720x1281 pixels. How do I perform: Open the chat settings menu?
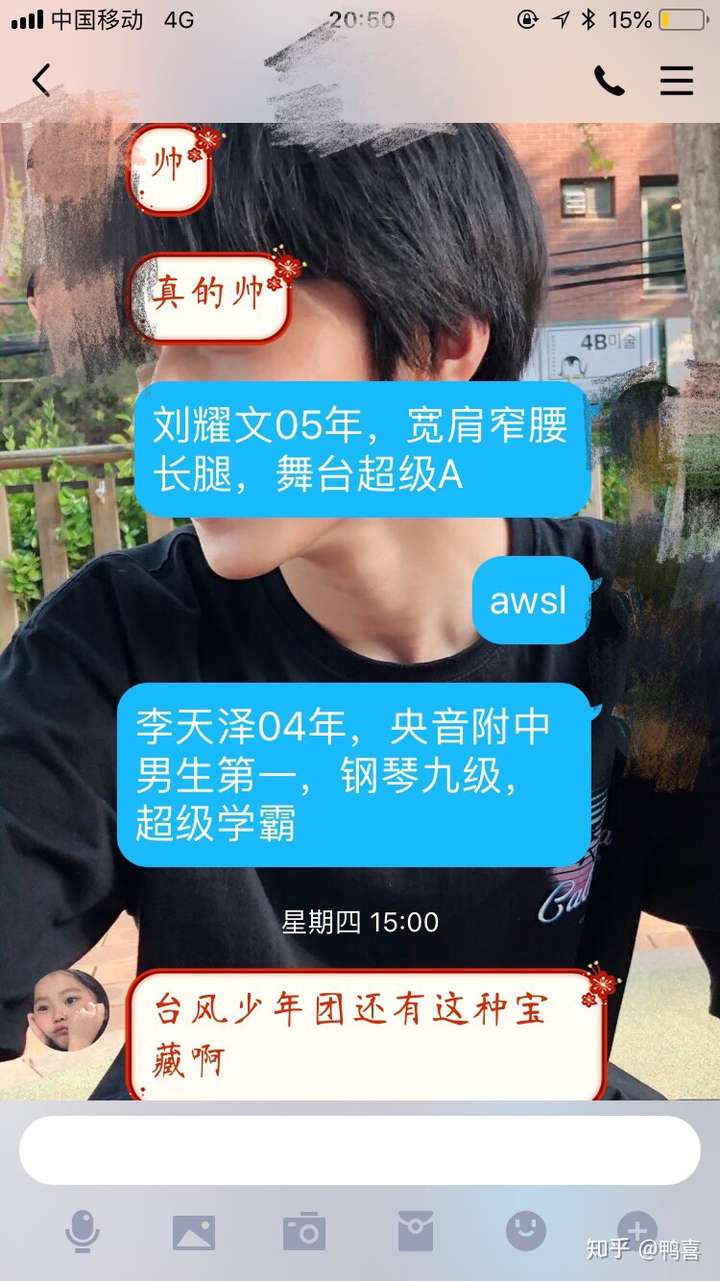677,81
